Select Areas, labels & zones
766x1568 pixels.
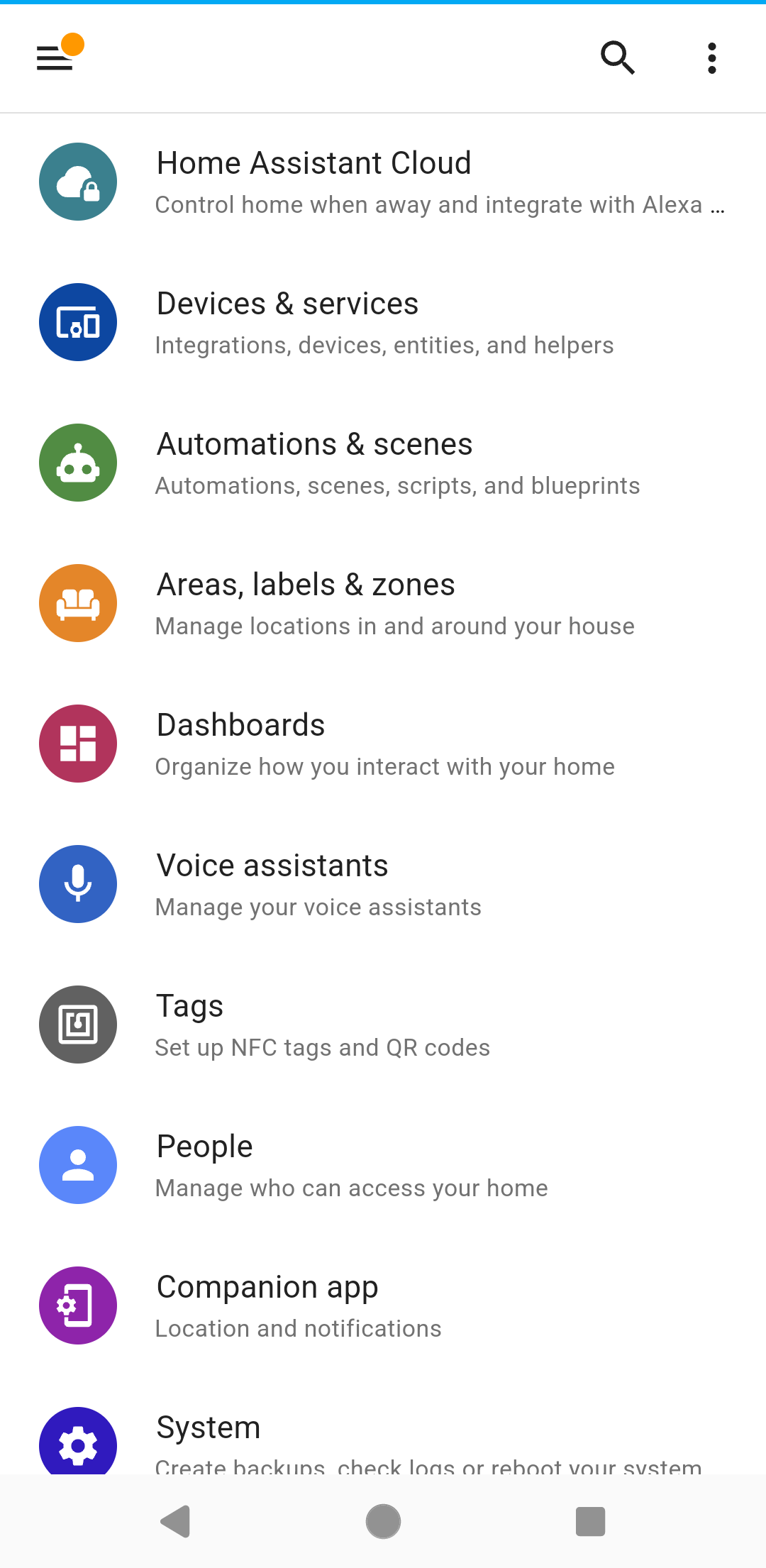[383, 604]
